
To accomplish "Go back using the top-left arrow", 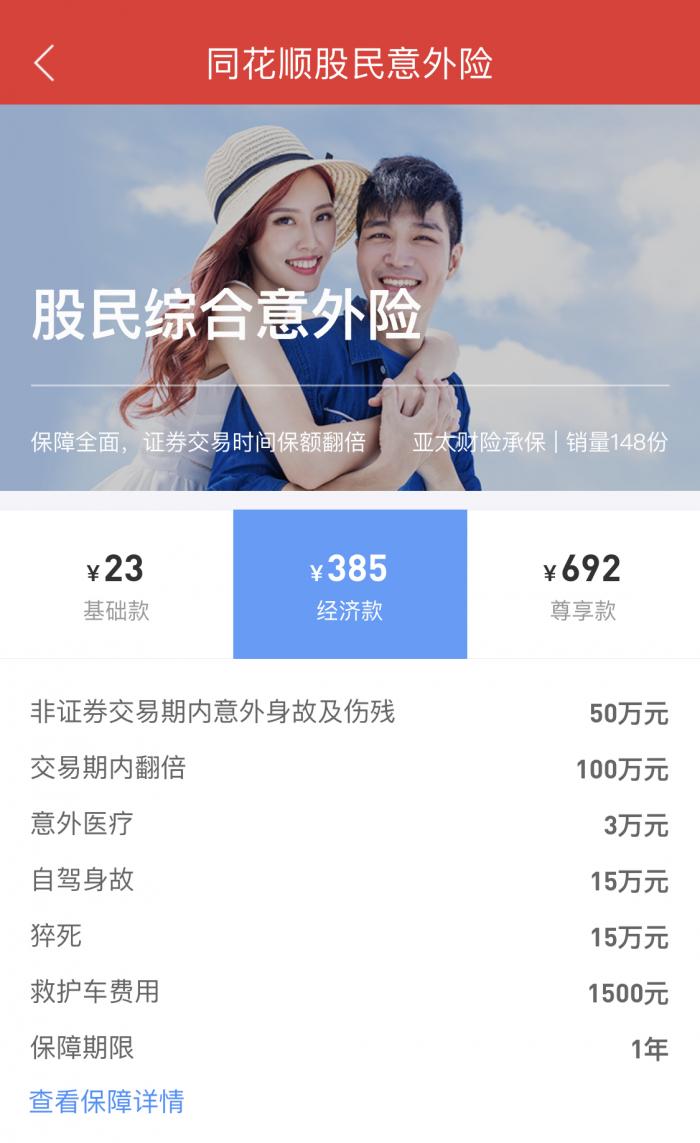I will click(x=44, y=63).
